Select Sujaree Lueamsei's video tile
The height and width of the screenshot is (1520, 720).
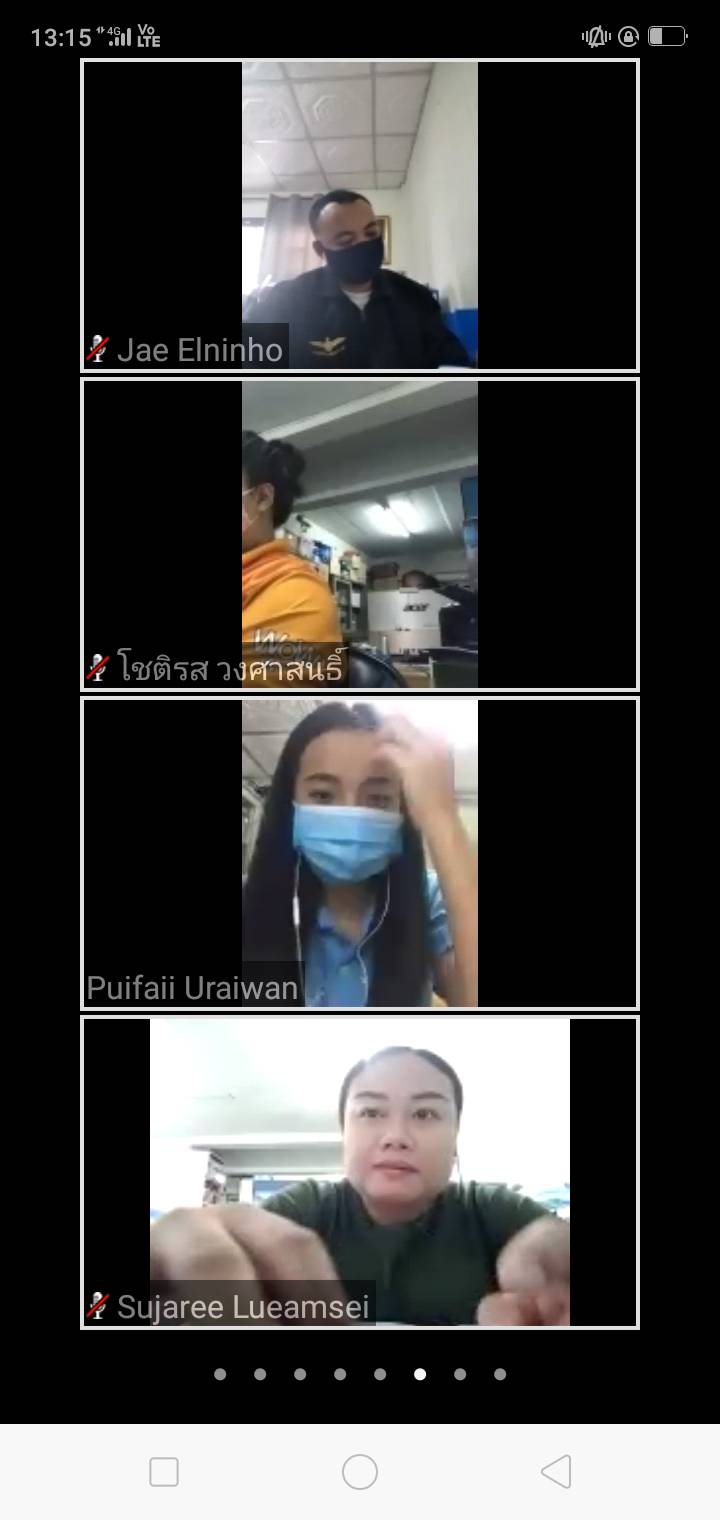[360, 1172]
